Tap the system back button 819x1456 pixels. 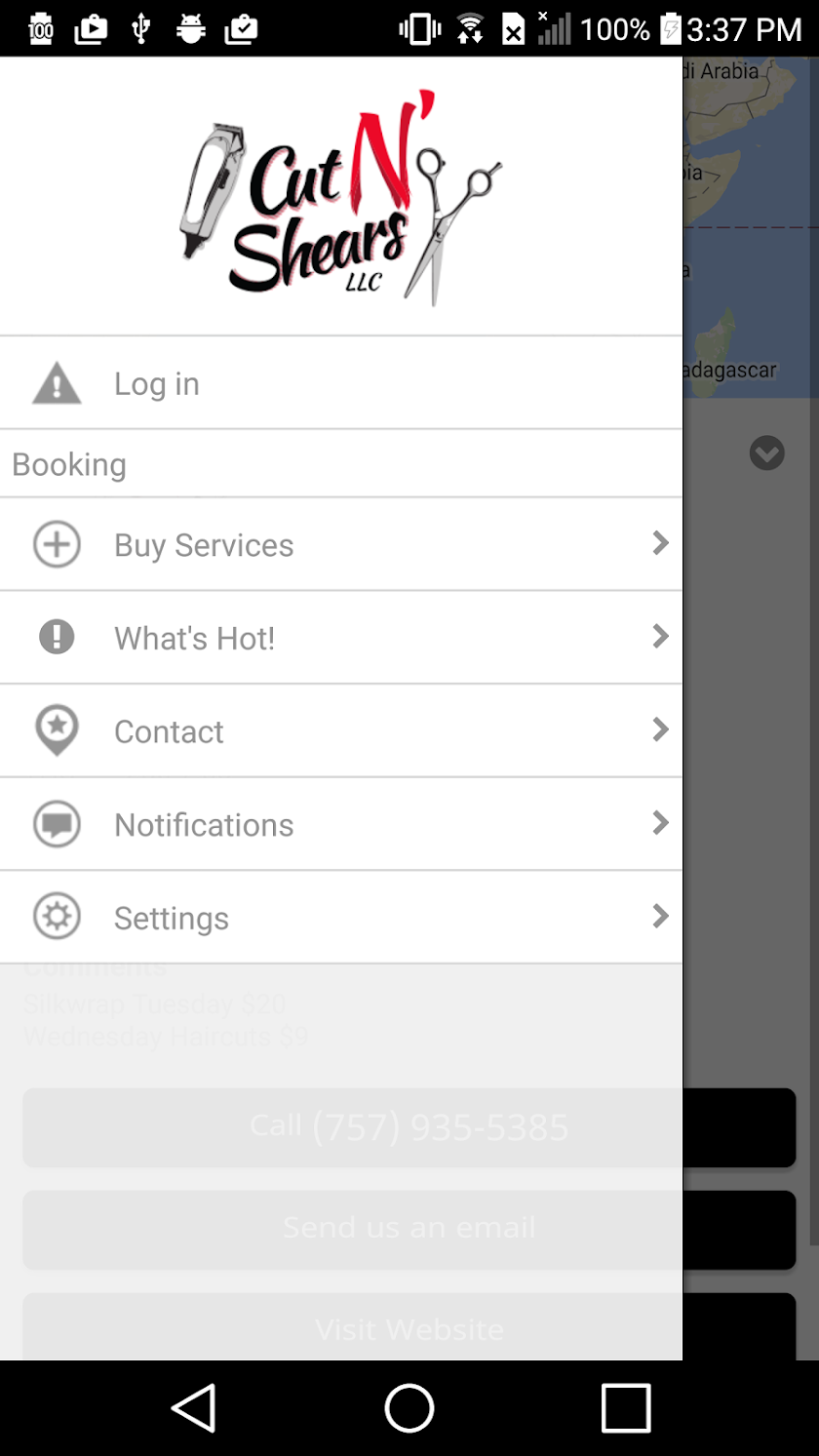[193, 1408]
